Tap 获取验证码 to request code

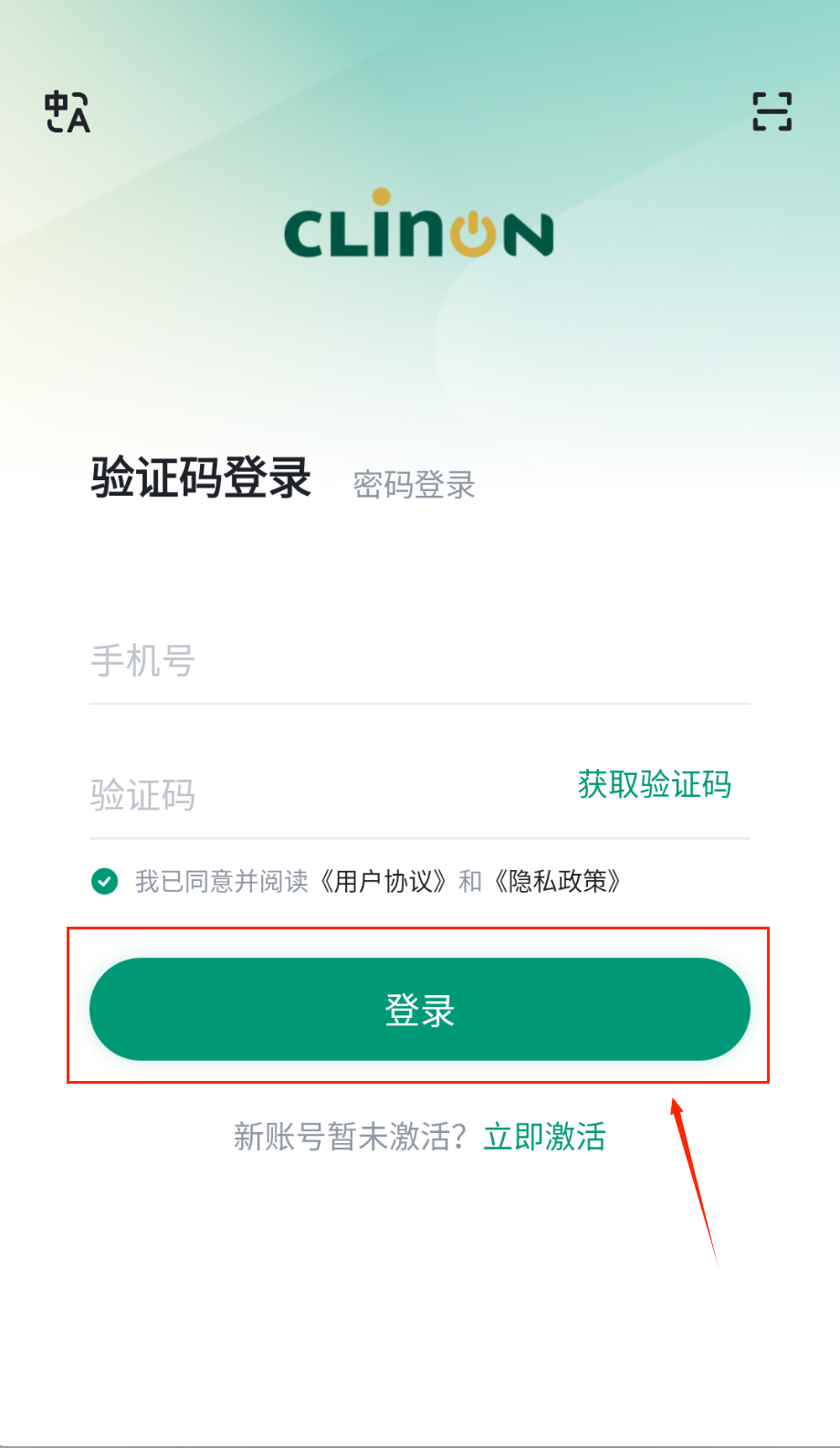[654, 784]
